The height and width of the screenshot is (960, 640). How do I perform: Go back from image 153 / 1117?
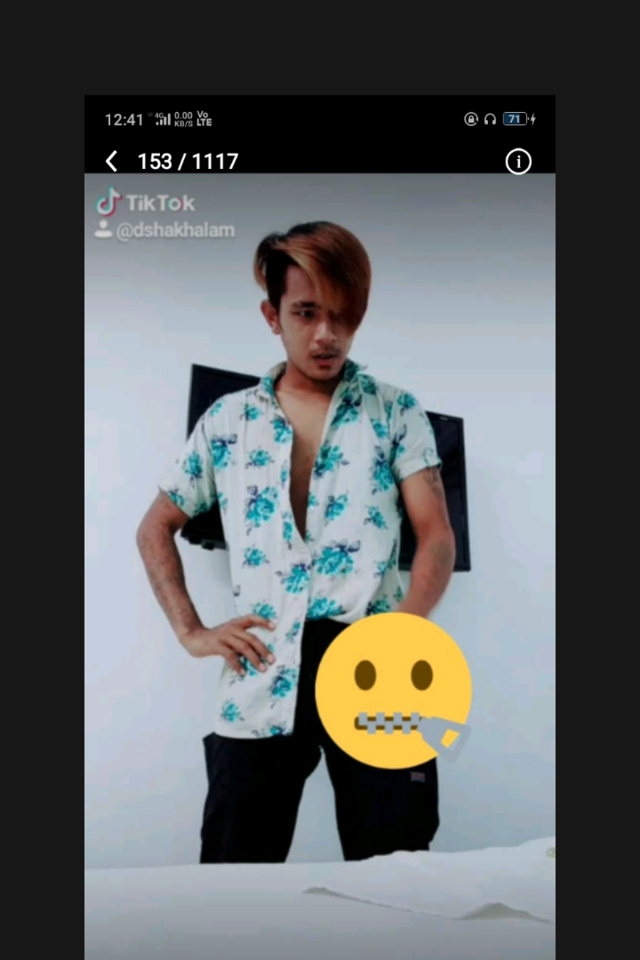click(x=112, y=161)
